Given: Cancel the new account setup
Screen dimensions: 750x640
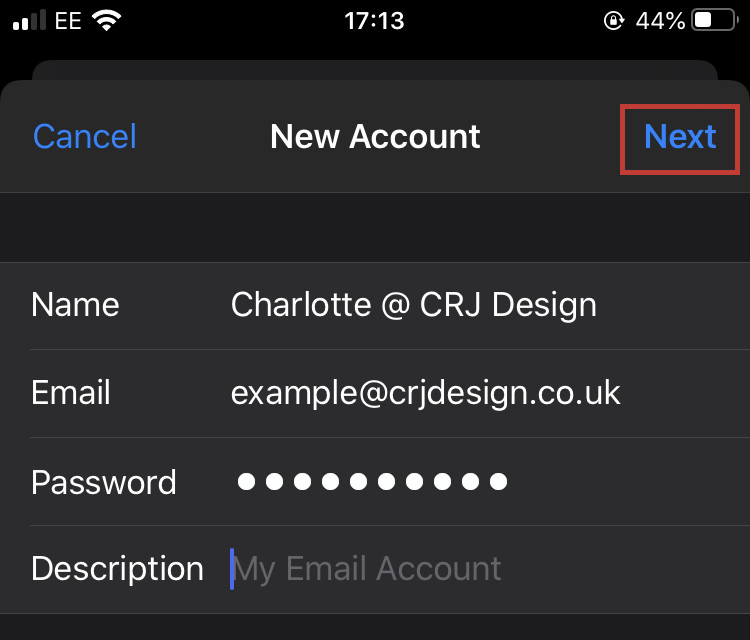Looking at the screenshot, I should click(85, 137).
